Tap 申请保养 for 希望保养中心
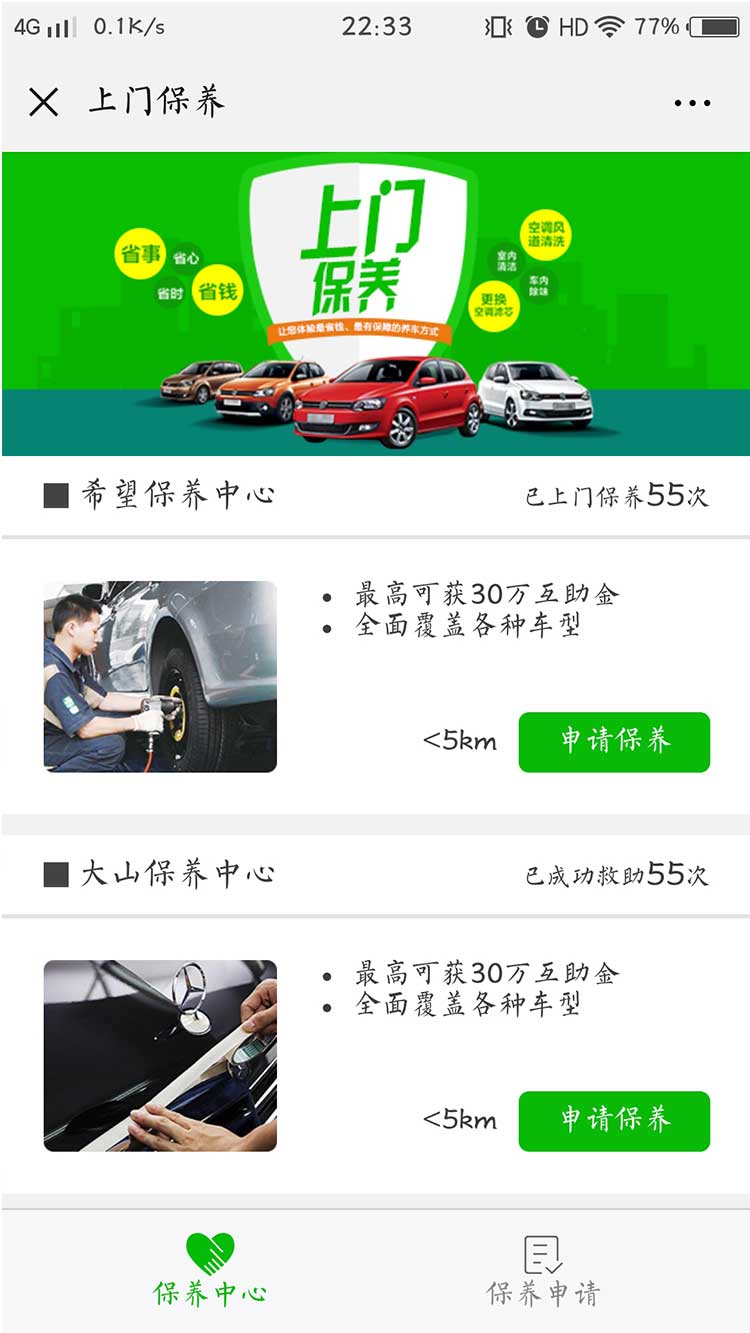 click(614, 742)
